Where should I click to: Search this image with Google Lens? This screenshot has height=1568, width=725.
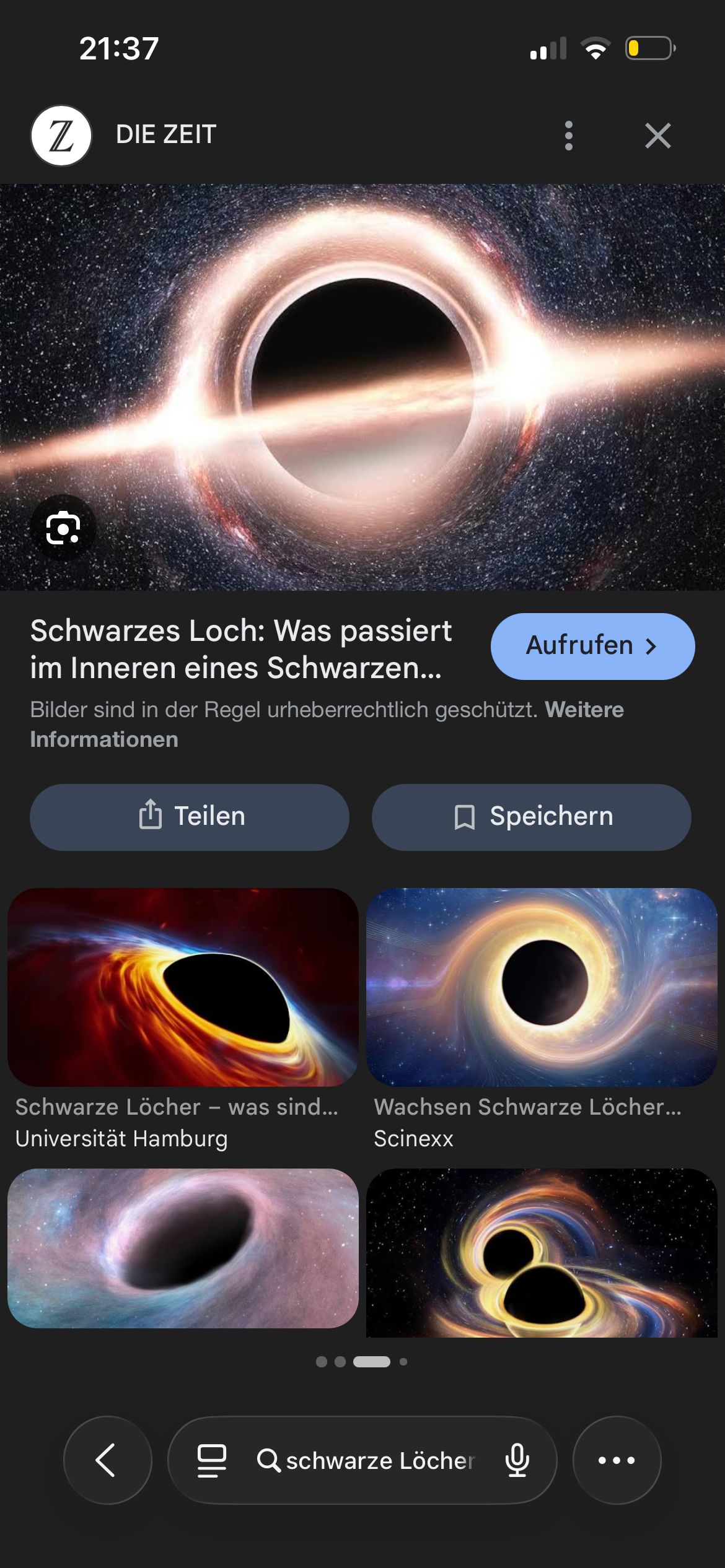tap(63, 528)
